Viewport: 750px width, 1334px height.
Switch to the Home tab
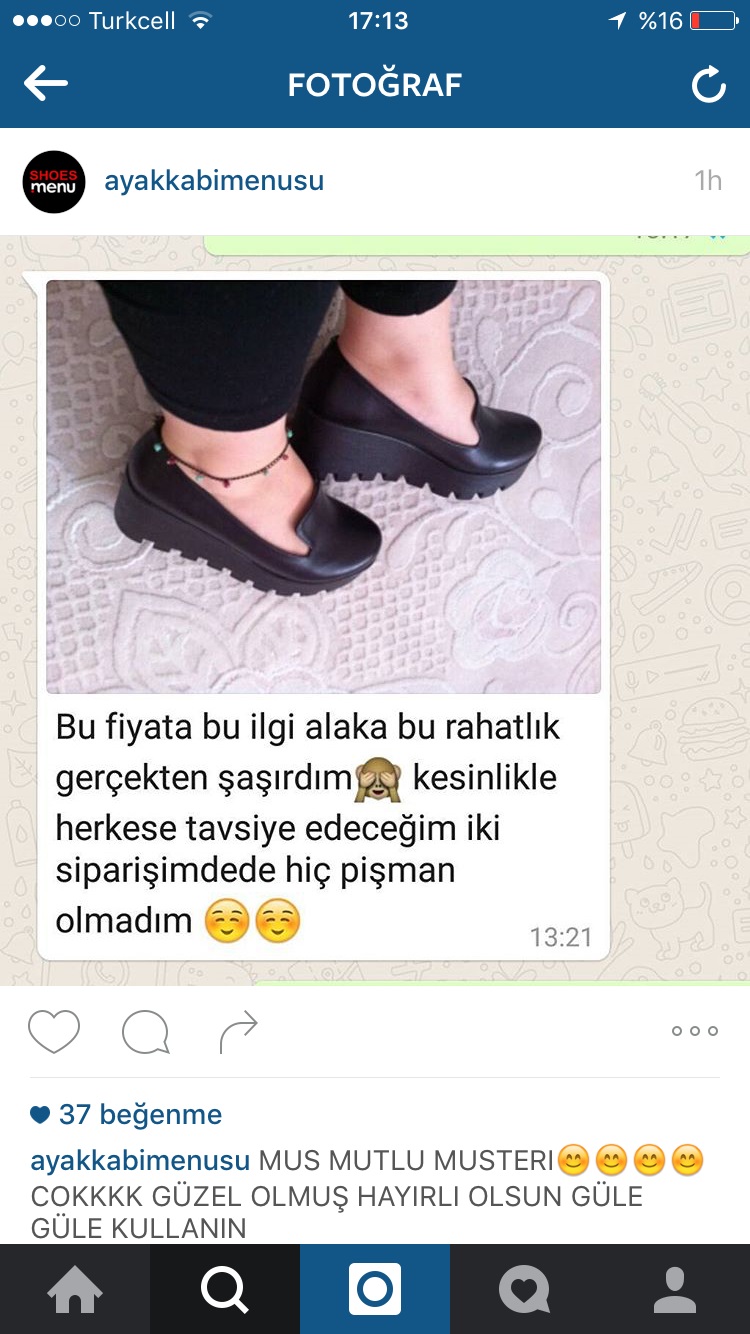click(75, 1289)
